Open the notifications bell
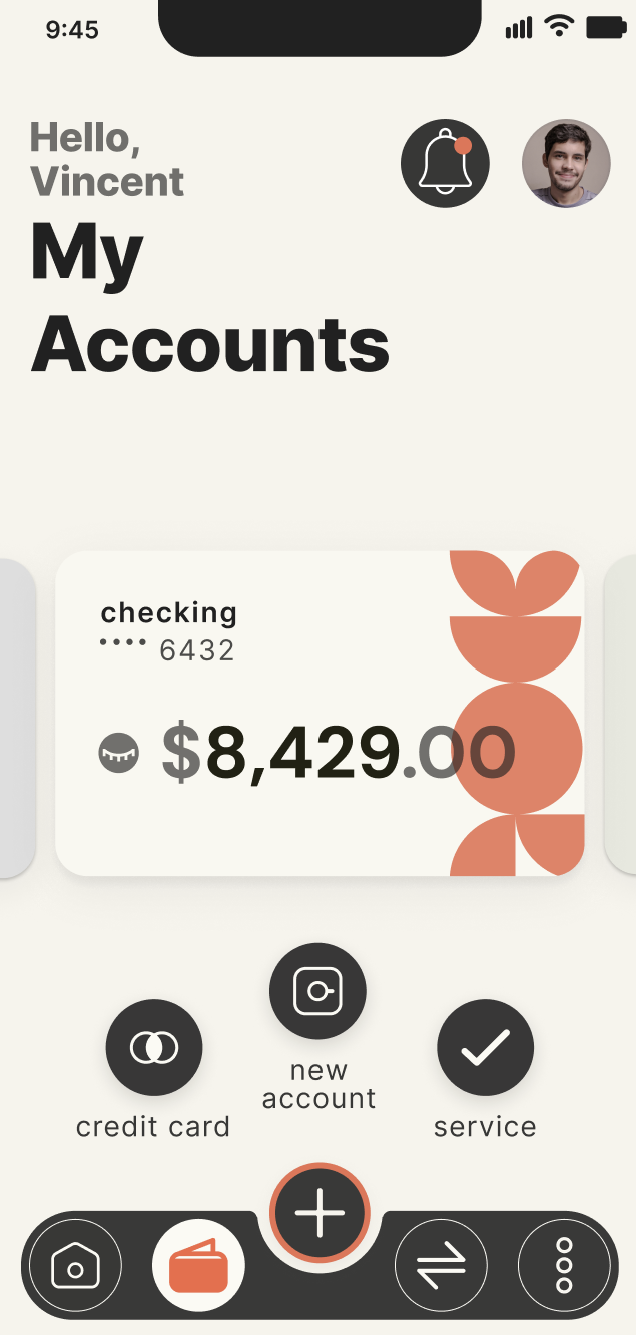The height and width of the screenshot is (1335, 636). 445,163
